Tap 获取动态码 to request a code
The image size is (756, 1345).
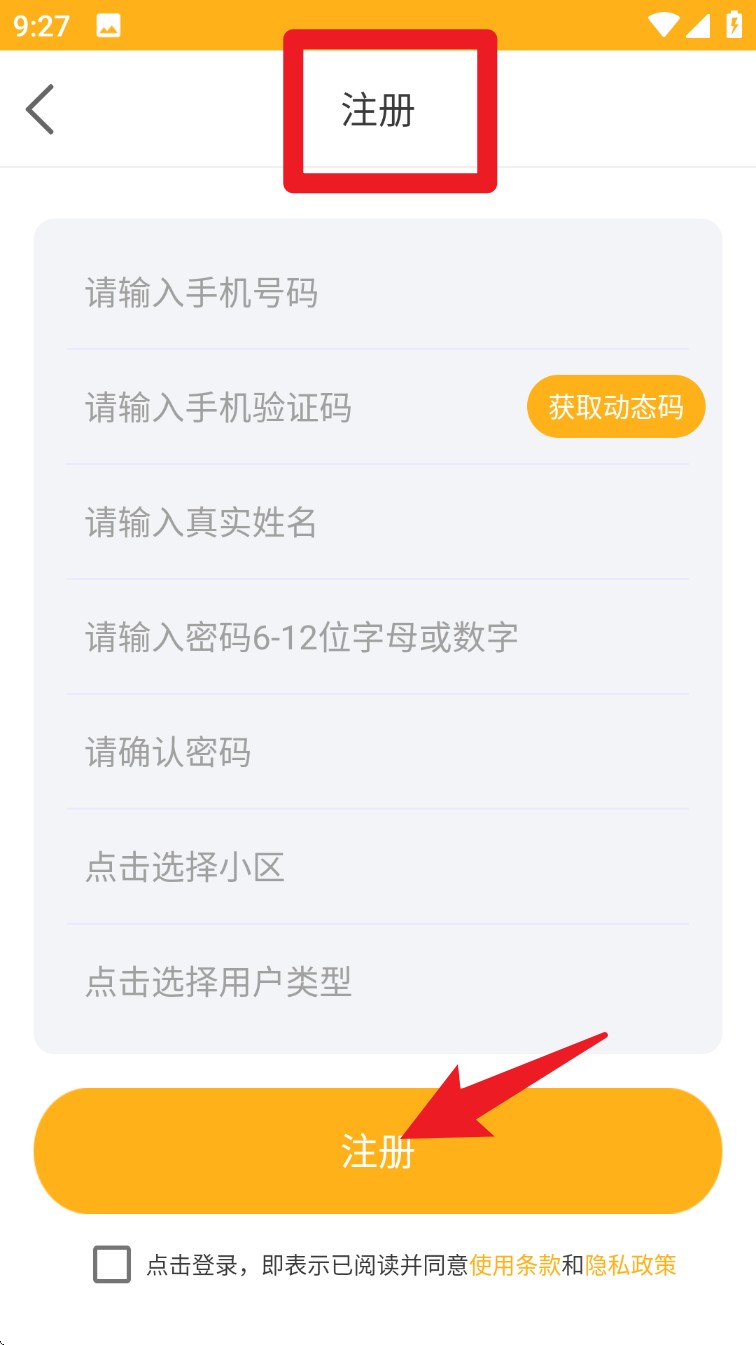616,406
